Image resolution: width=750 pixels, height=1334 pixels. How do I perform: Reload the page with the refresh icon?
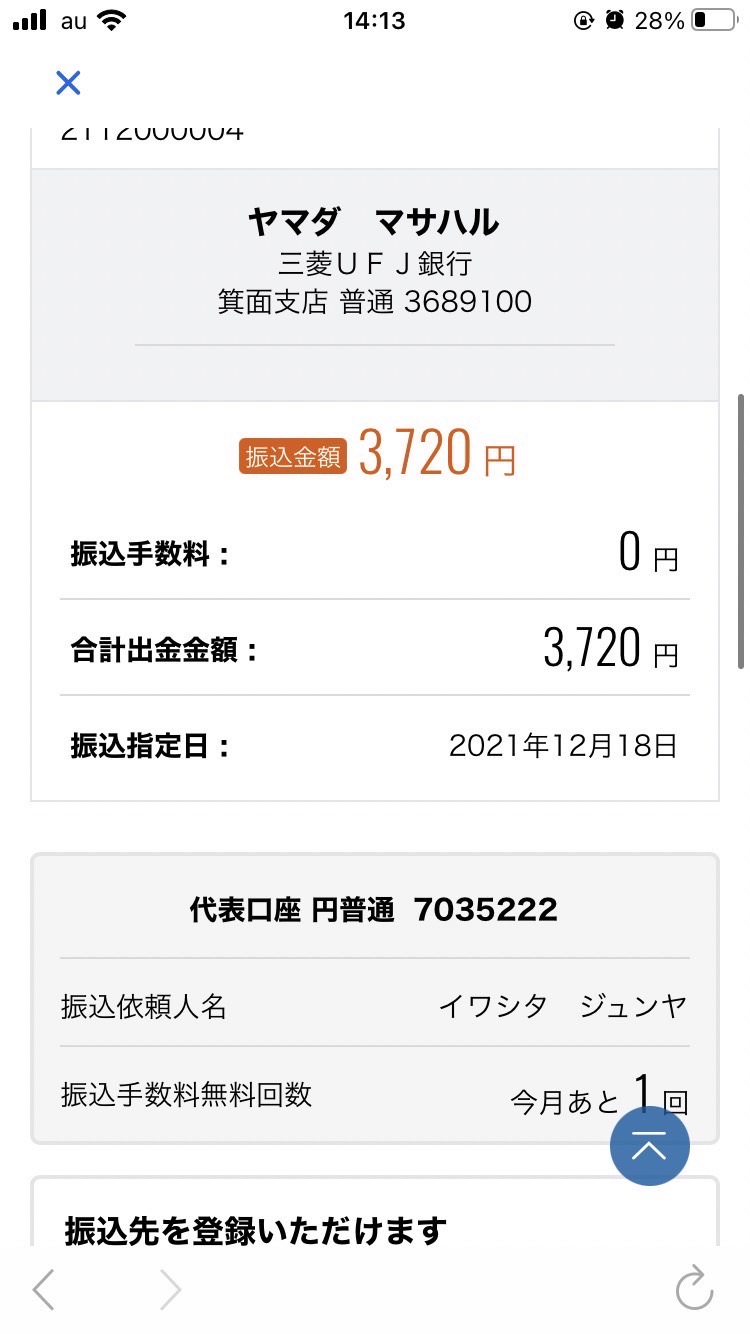click(x=694, y=1289)
